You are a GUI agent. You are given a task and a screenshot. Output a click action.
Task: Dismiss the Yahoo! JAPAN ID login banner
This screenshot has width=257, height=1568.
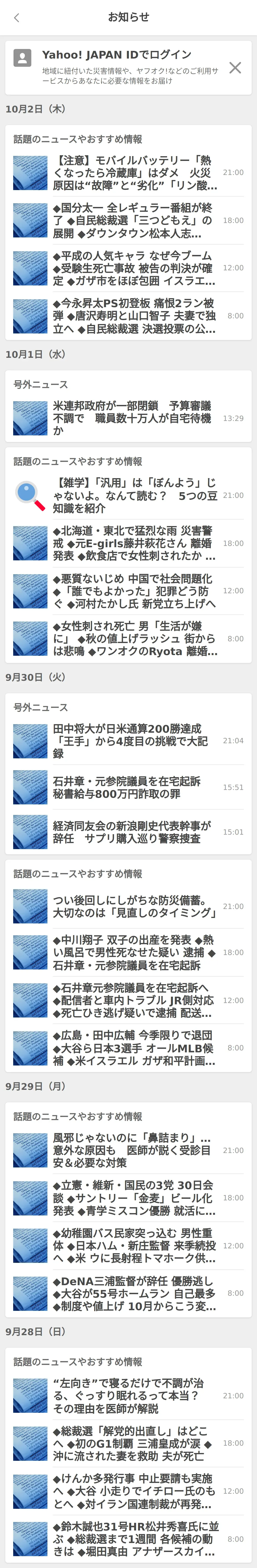[x=235, y=68]
